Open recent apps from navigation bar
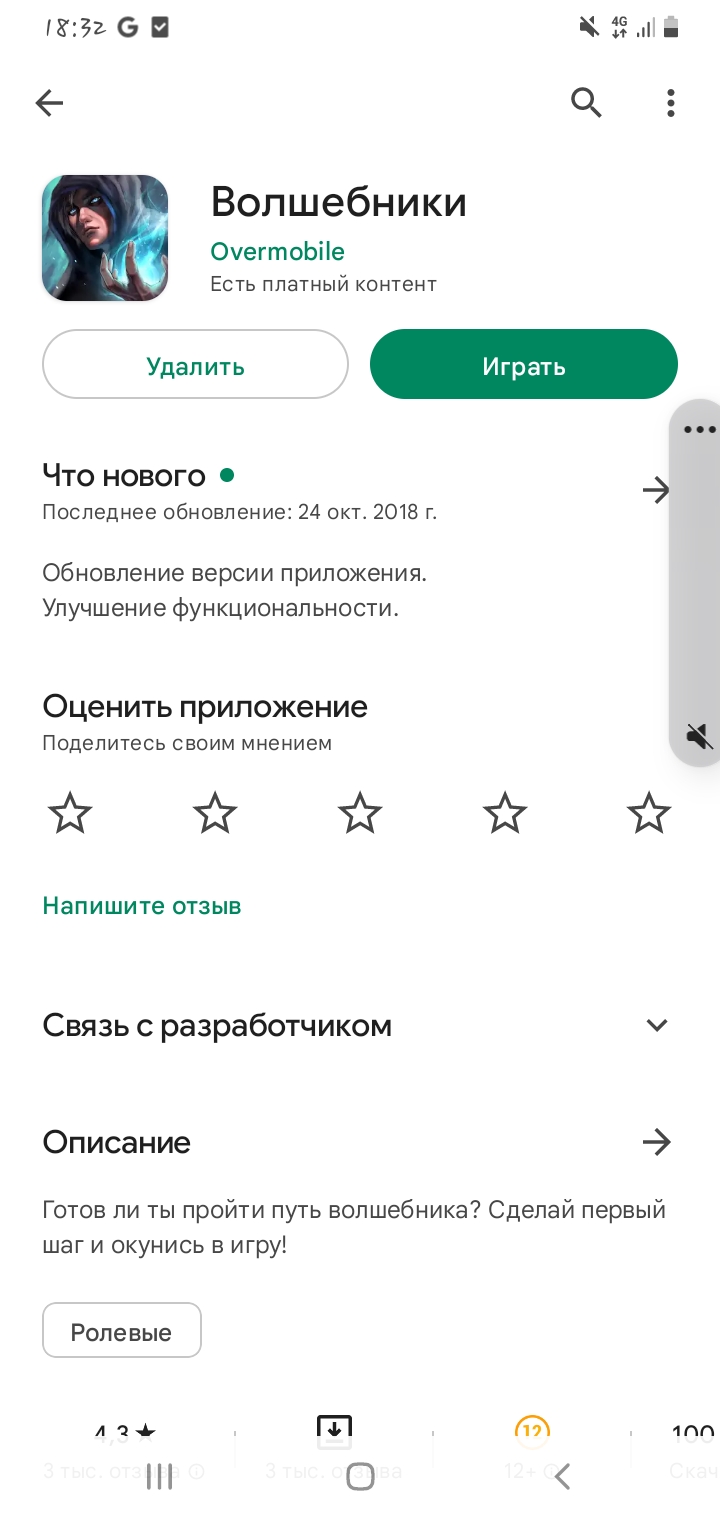 [160, 1477]
